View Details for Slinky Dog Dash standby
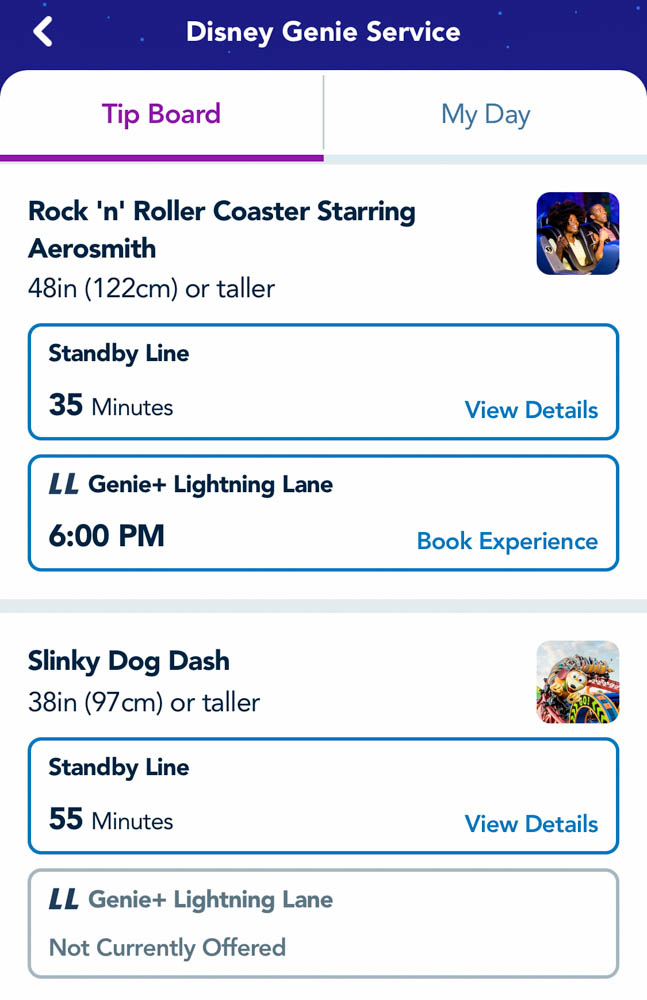The height and width of the screenshot is (1000, 647). tap(531, 824)
